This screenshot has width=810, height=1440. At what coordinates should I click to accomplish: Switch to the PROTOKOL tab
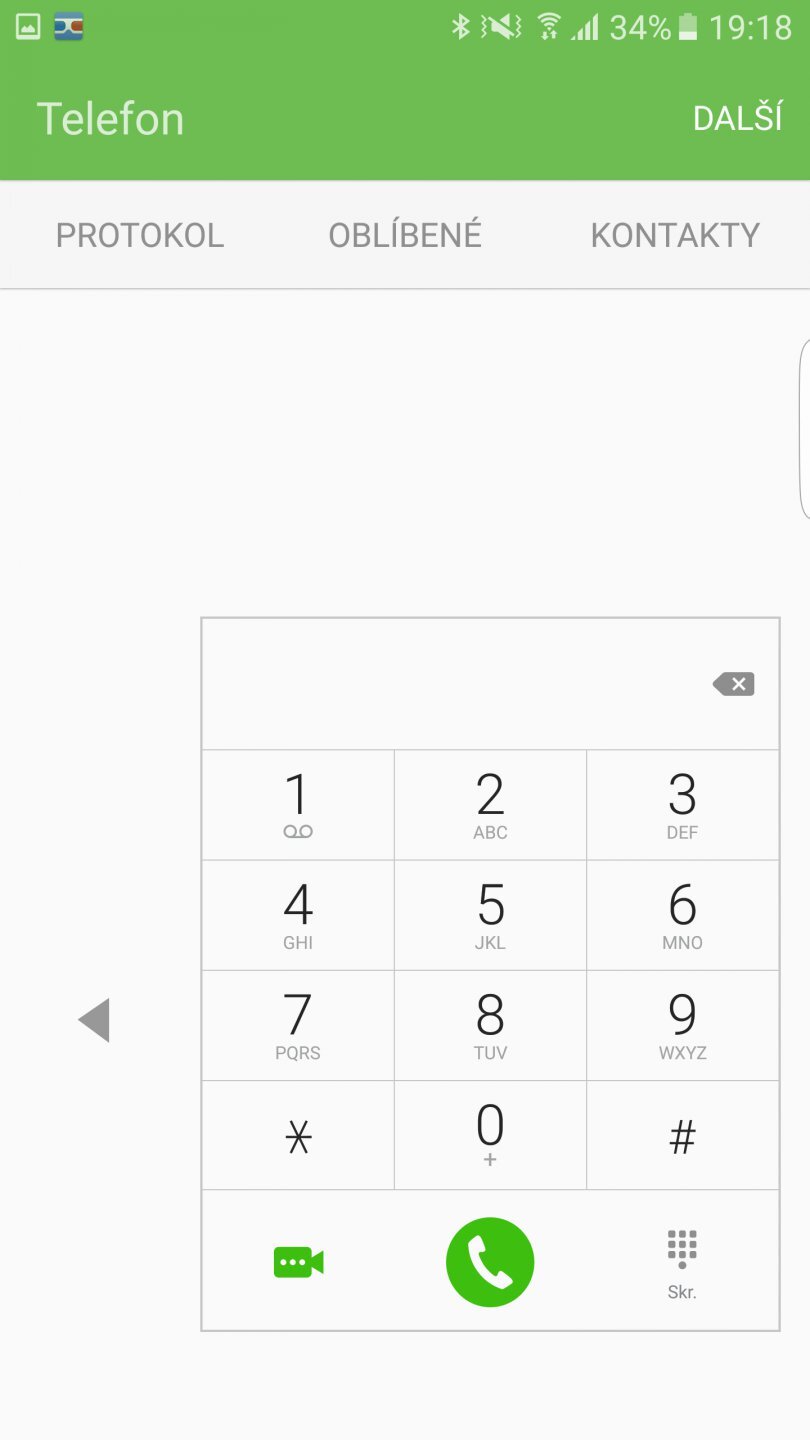[140, 234]
